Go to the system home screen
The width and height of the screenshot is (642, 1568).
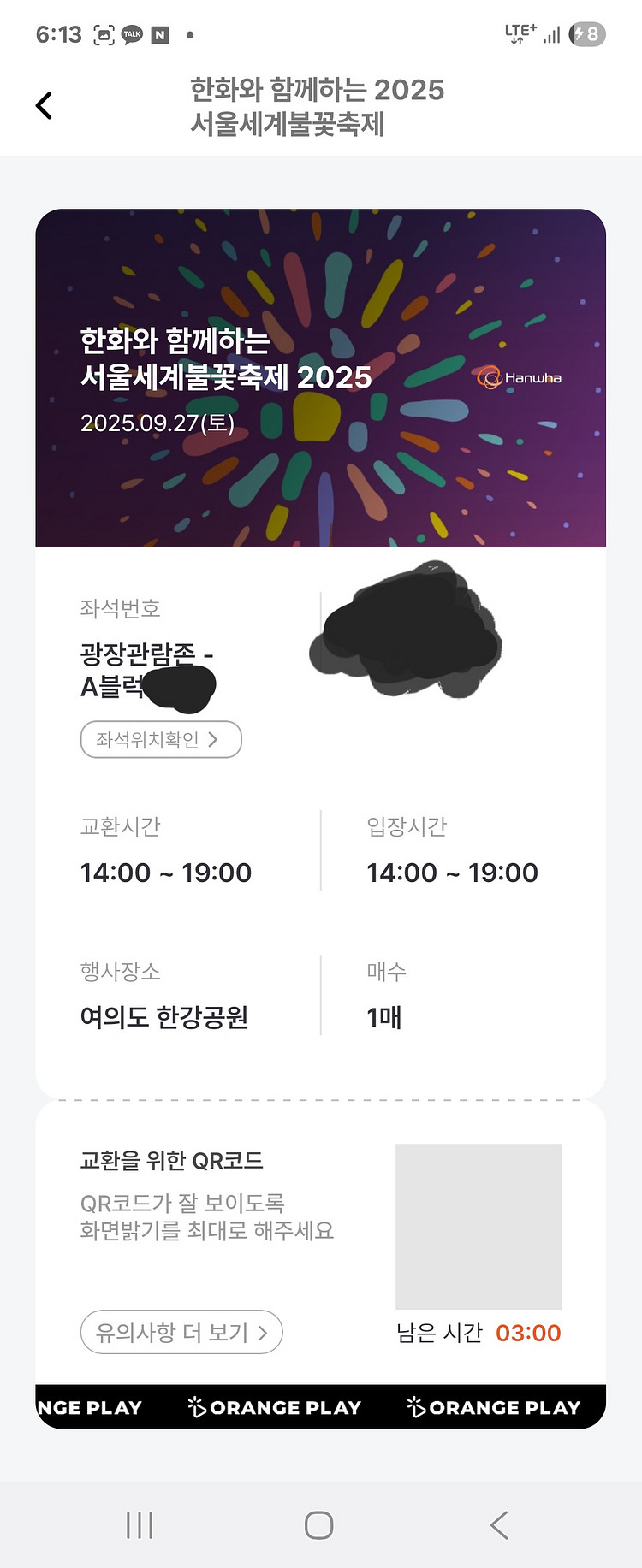[319, 1524]
